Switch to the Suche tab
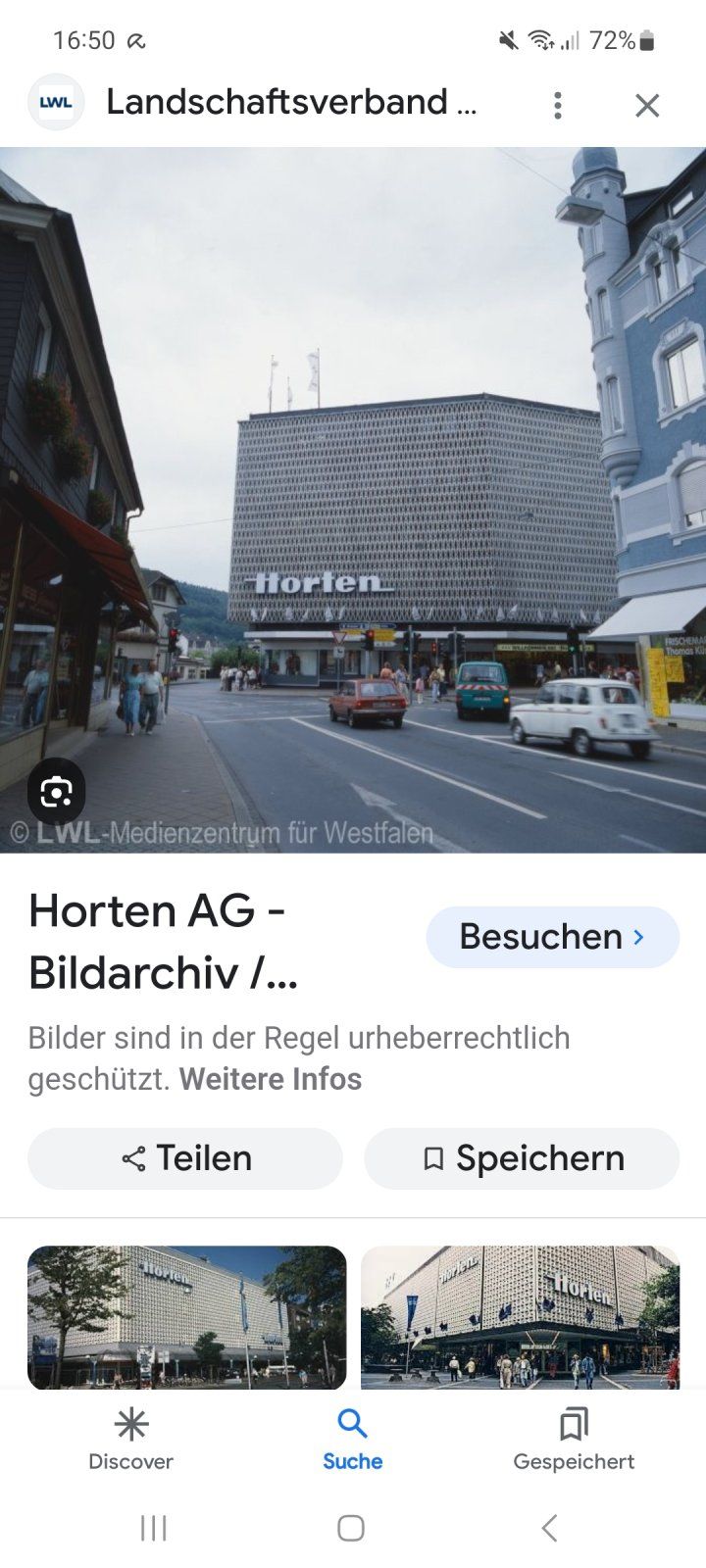Screen dimensions: 706x1568 coord(352,1439)
